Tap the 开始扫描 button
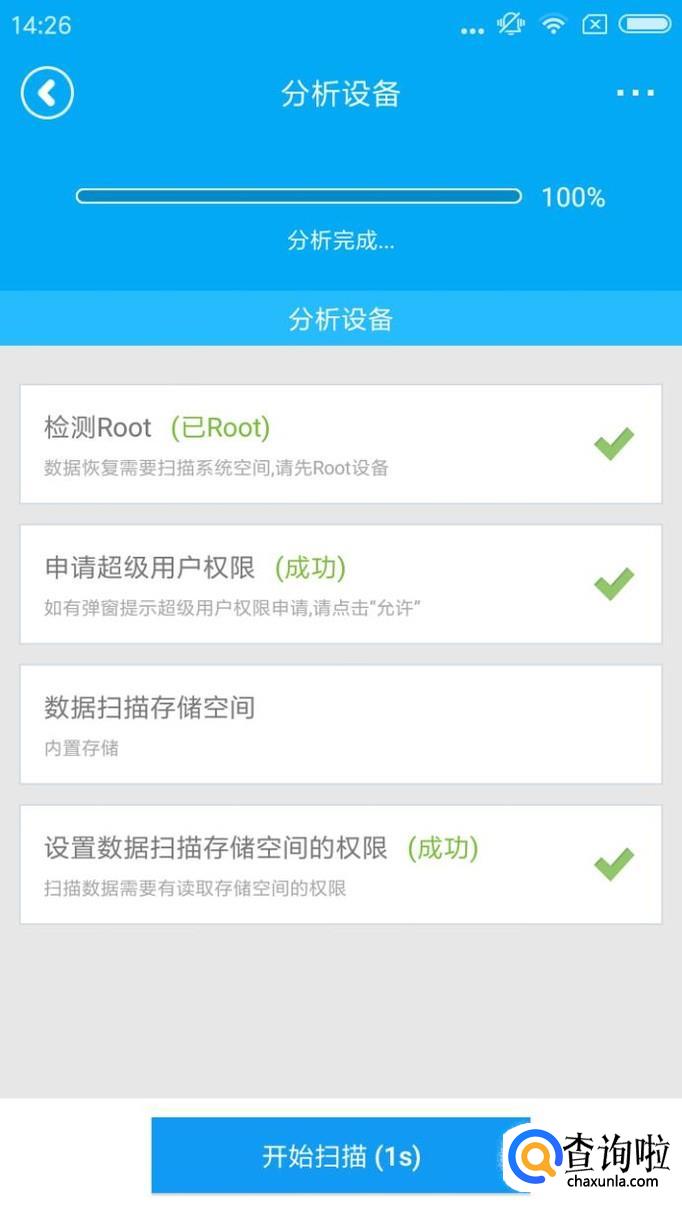 tap(340, 1157)
